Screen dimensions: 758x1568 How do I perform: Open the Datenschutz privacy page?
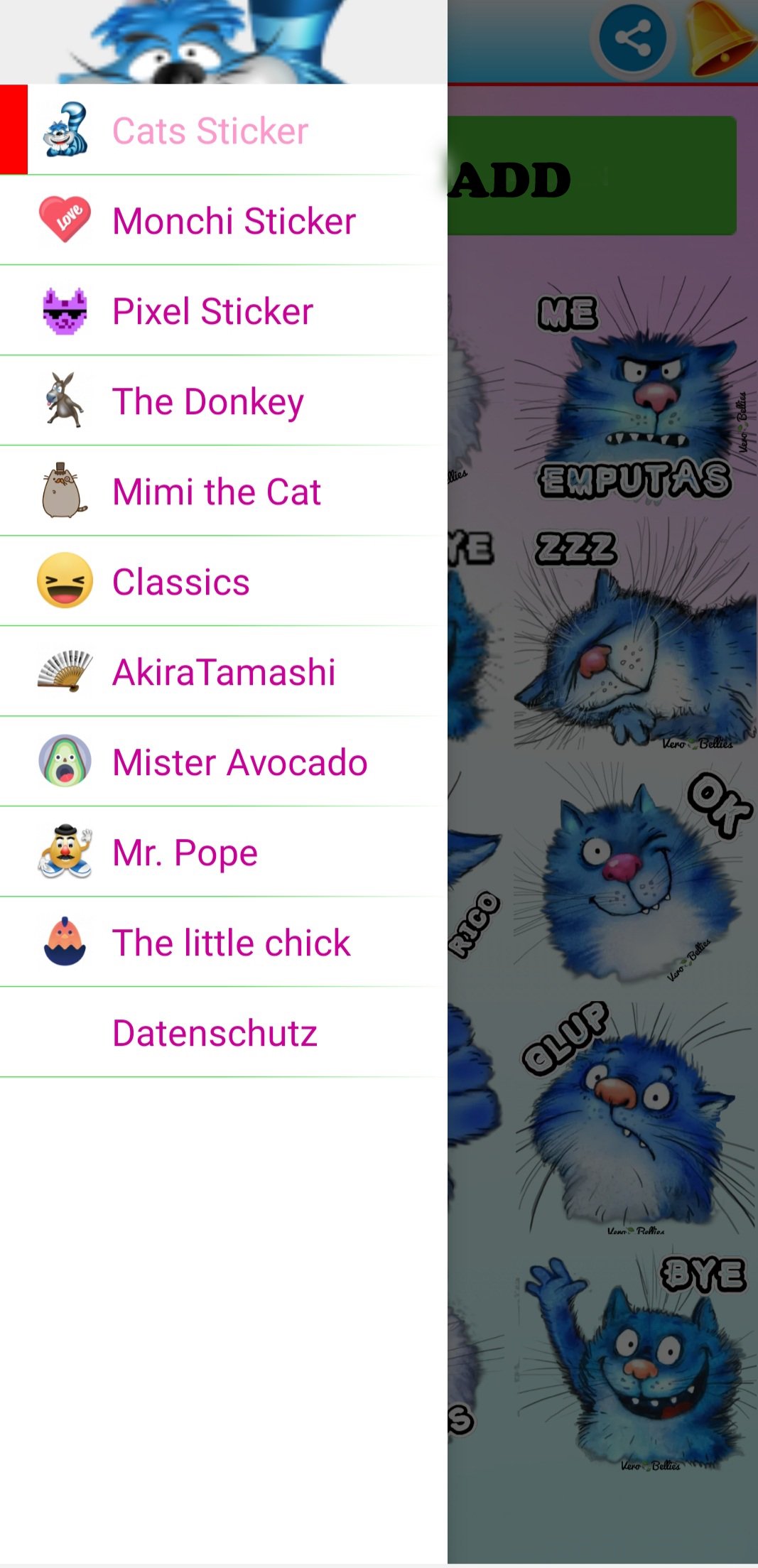tap(215, 1032)
